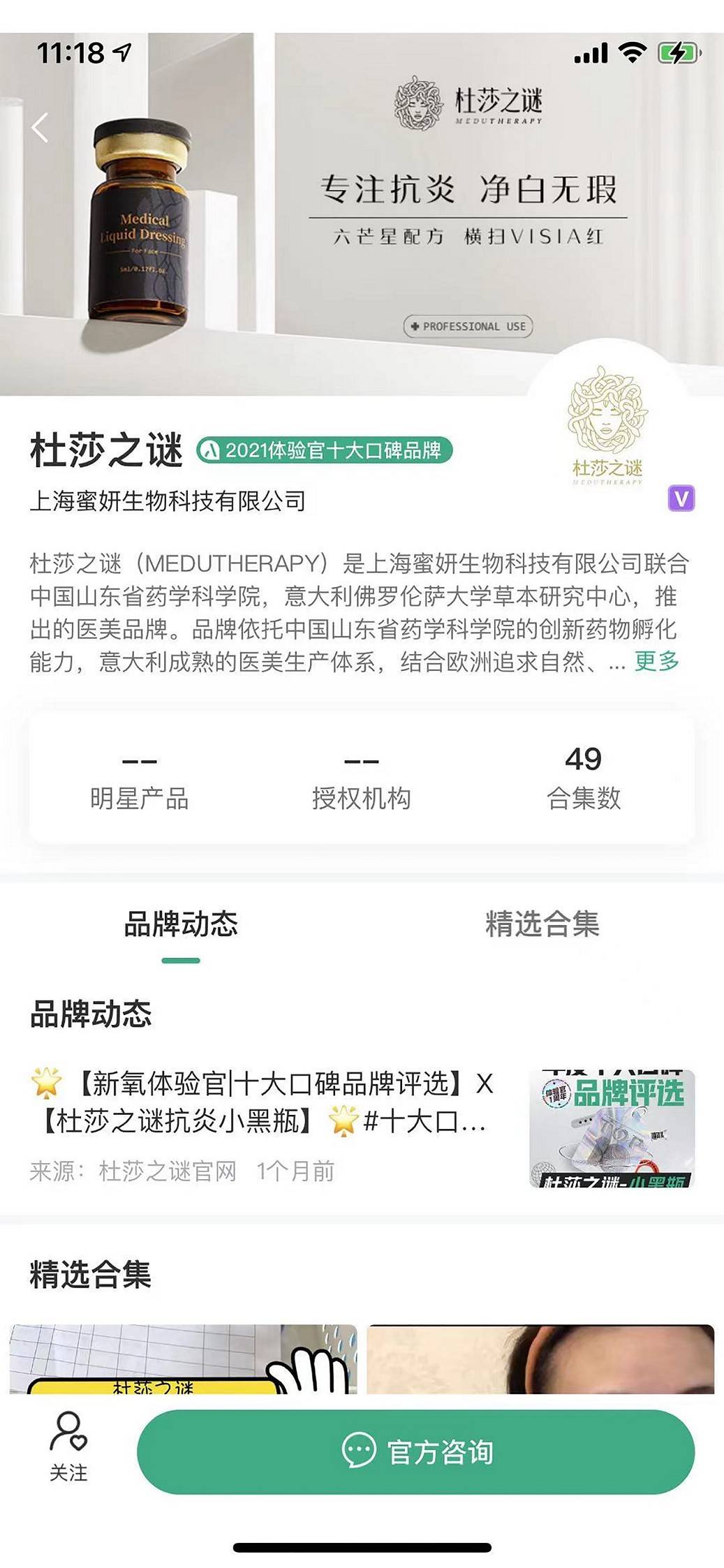The height and width of the screenshot is (1568, 724).
Task: Open the 2021体验官十大口碑品牌 badge
Action: (x=325, y=450)
